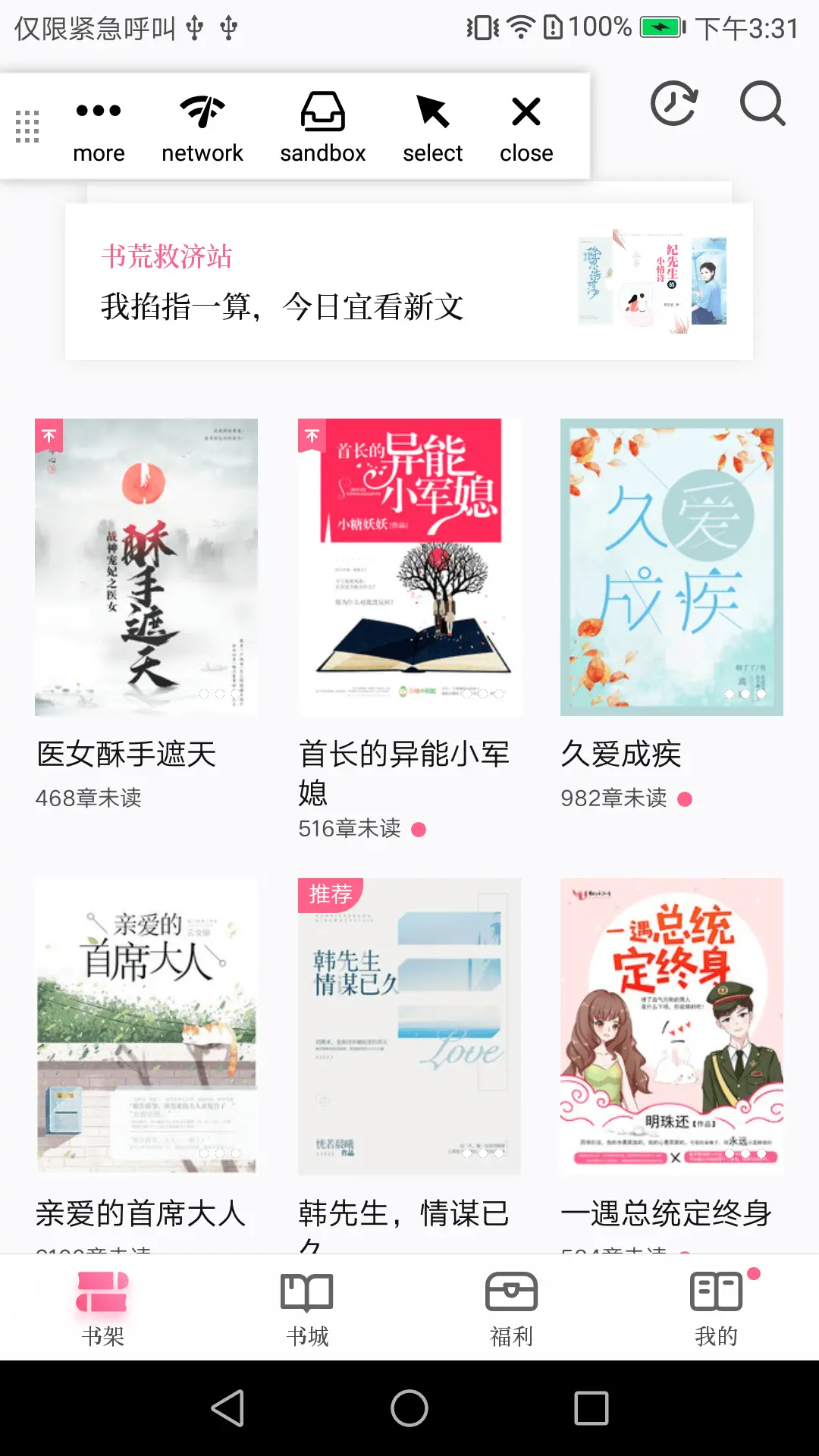Open the book 一遇总统定终身

tap(671, 1025)
